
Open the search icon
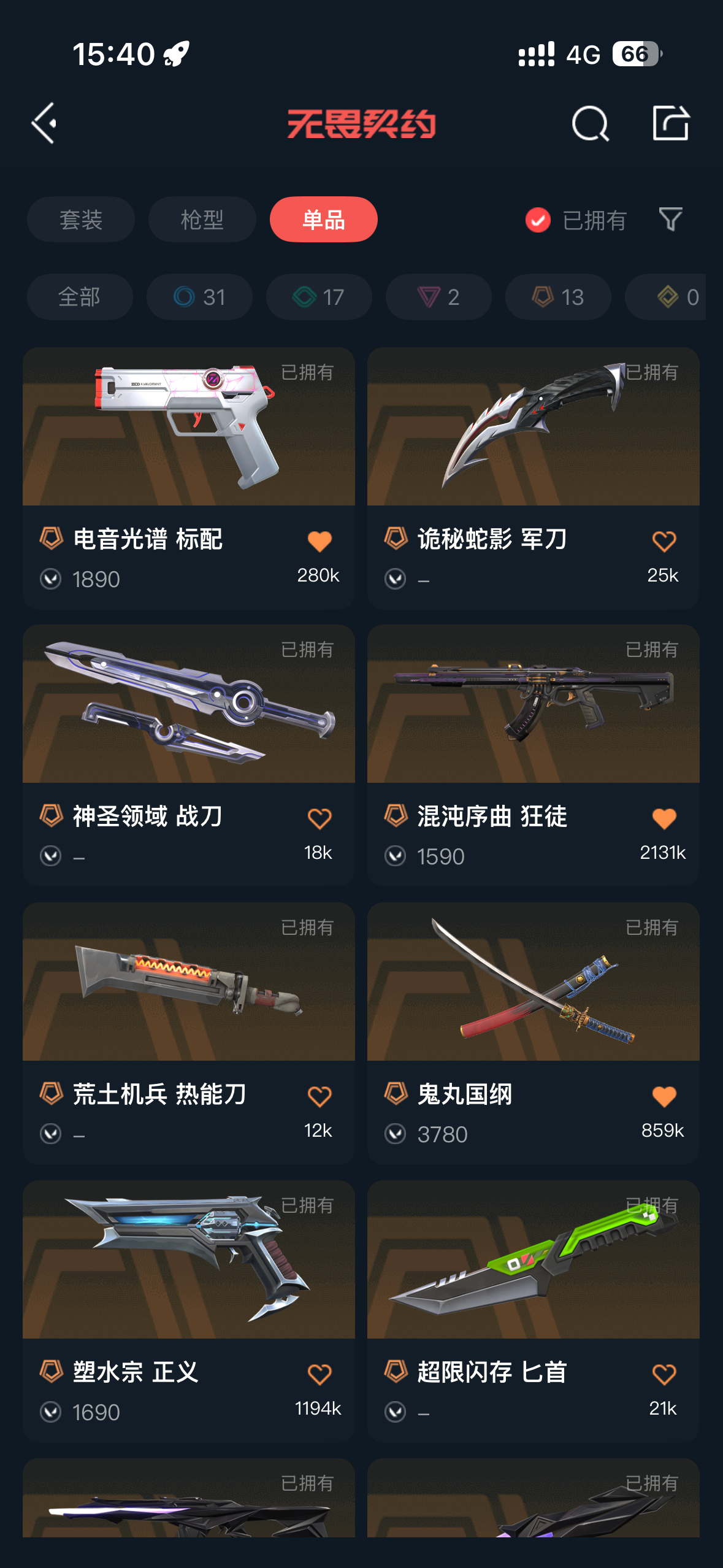pos(590,123)
